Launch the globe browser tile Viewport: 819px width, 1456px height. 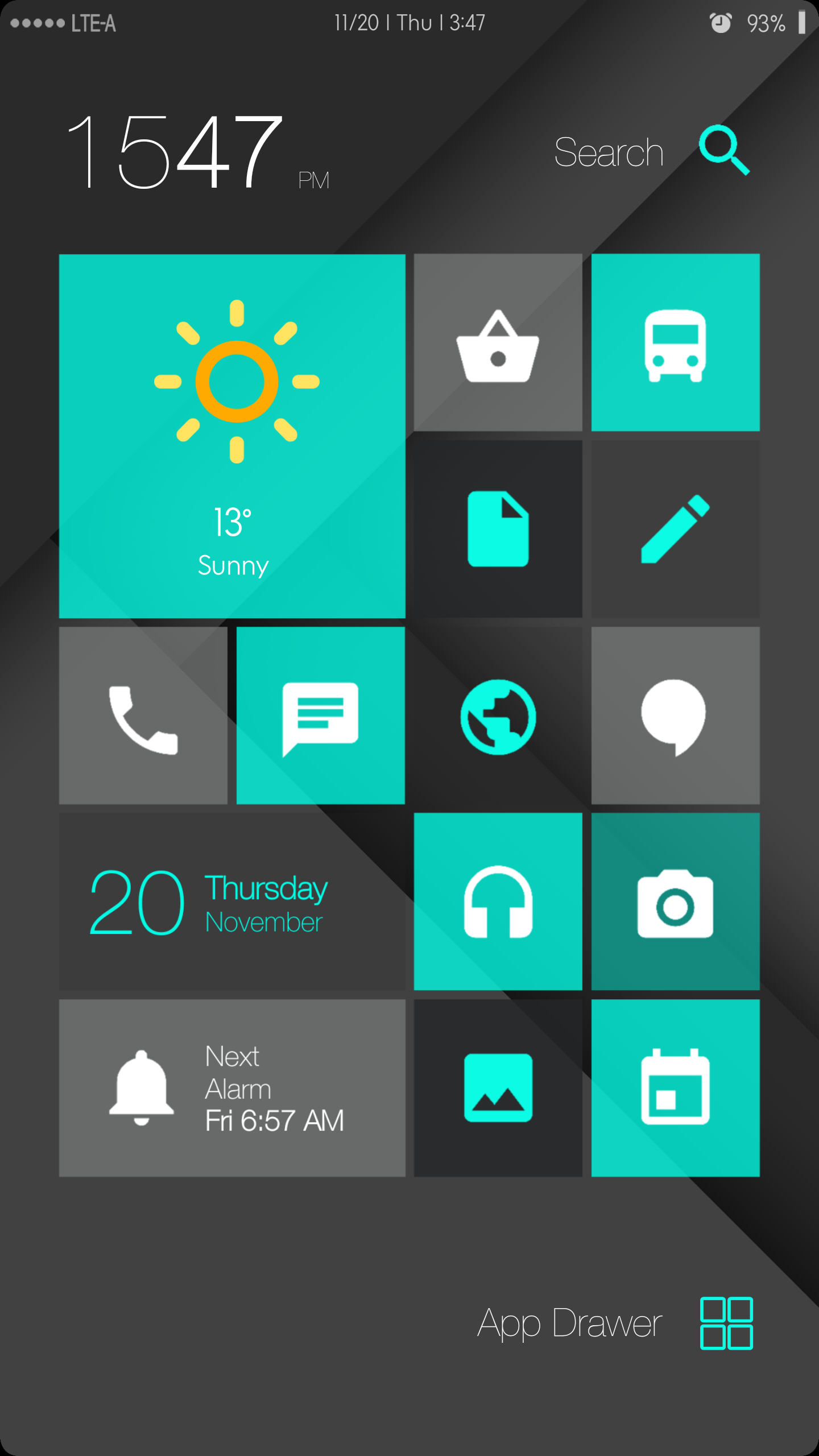click(x=498, y=715)
